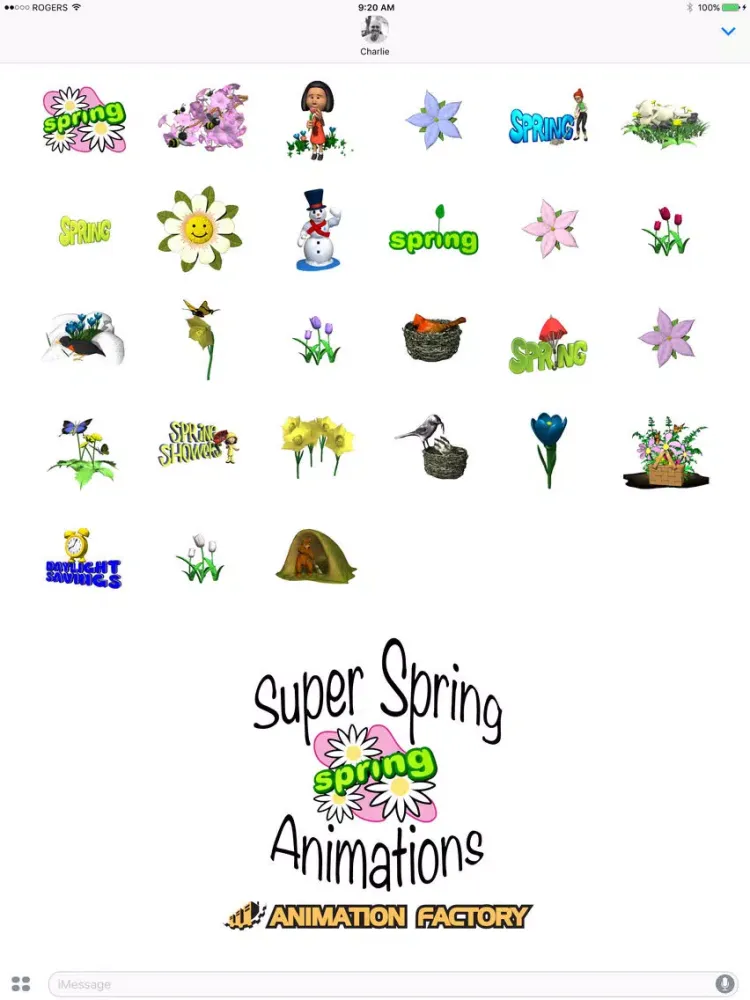Choose the flower basket sticker
This screenshot has width=750, height=1000.
coord(666,452)
